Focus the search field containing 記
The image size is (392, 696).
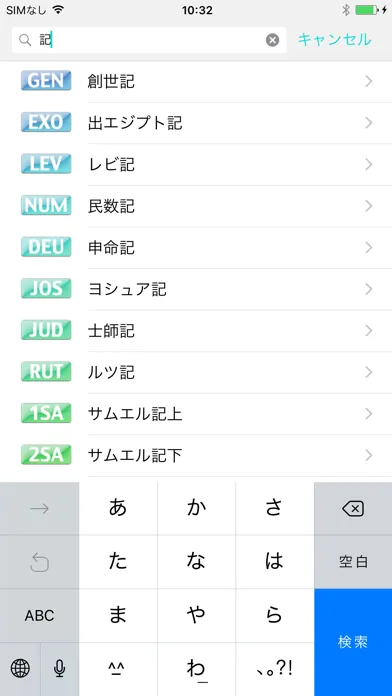(x=149, y=40)
